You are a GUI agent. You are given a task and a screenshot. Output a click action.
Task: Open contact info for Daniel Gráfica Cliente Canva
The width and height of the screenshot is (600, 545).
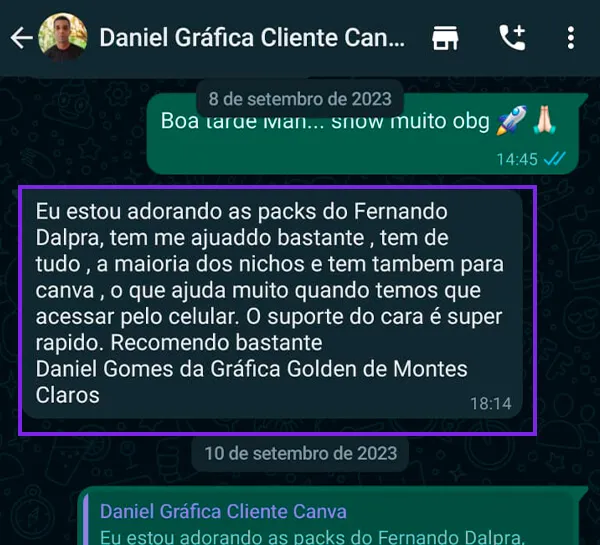point(252,38)
